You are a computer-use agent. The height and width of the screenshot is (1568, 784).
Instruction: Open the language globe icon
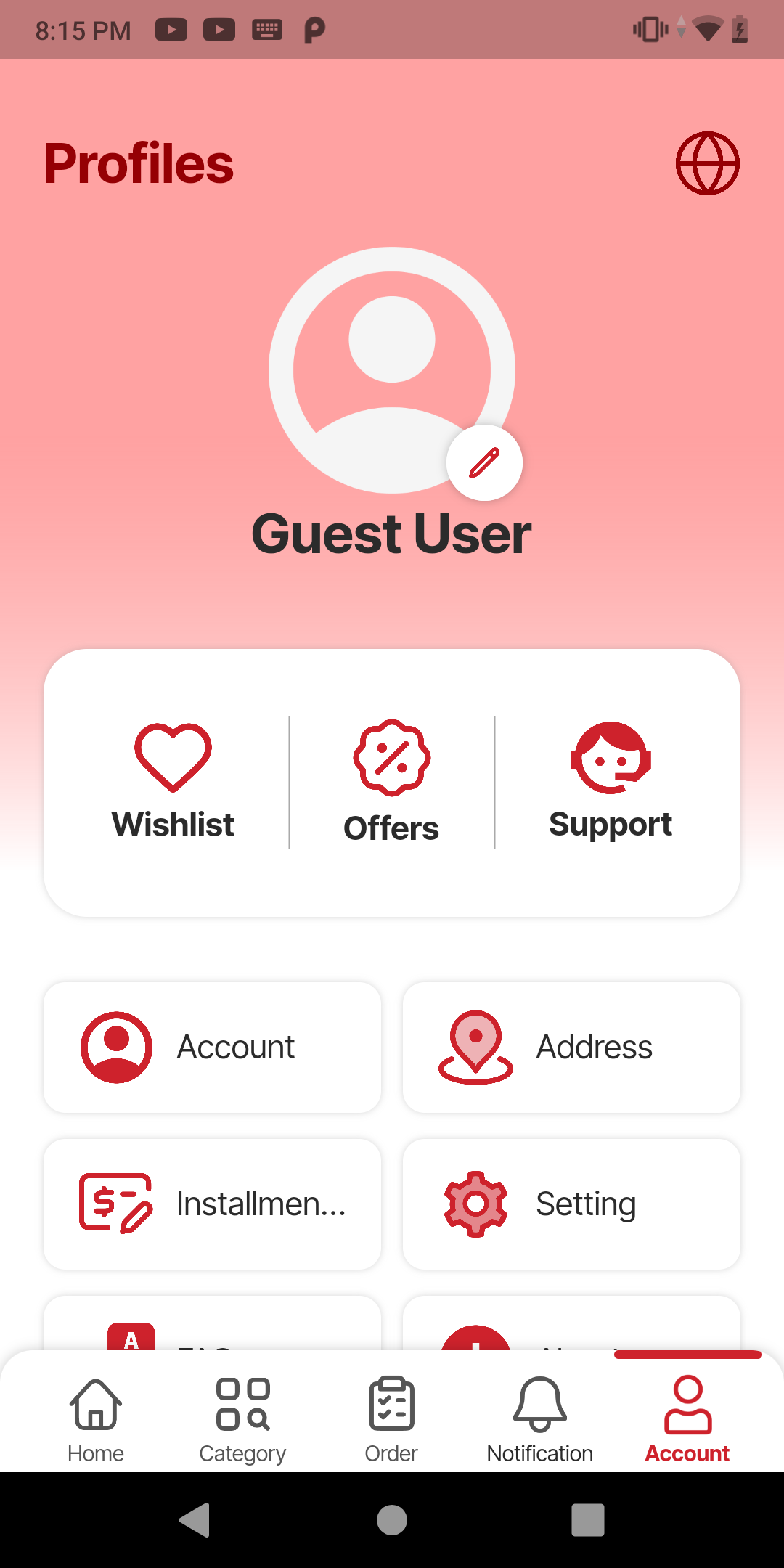pos(707,163)
